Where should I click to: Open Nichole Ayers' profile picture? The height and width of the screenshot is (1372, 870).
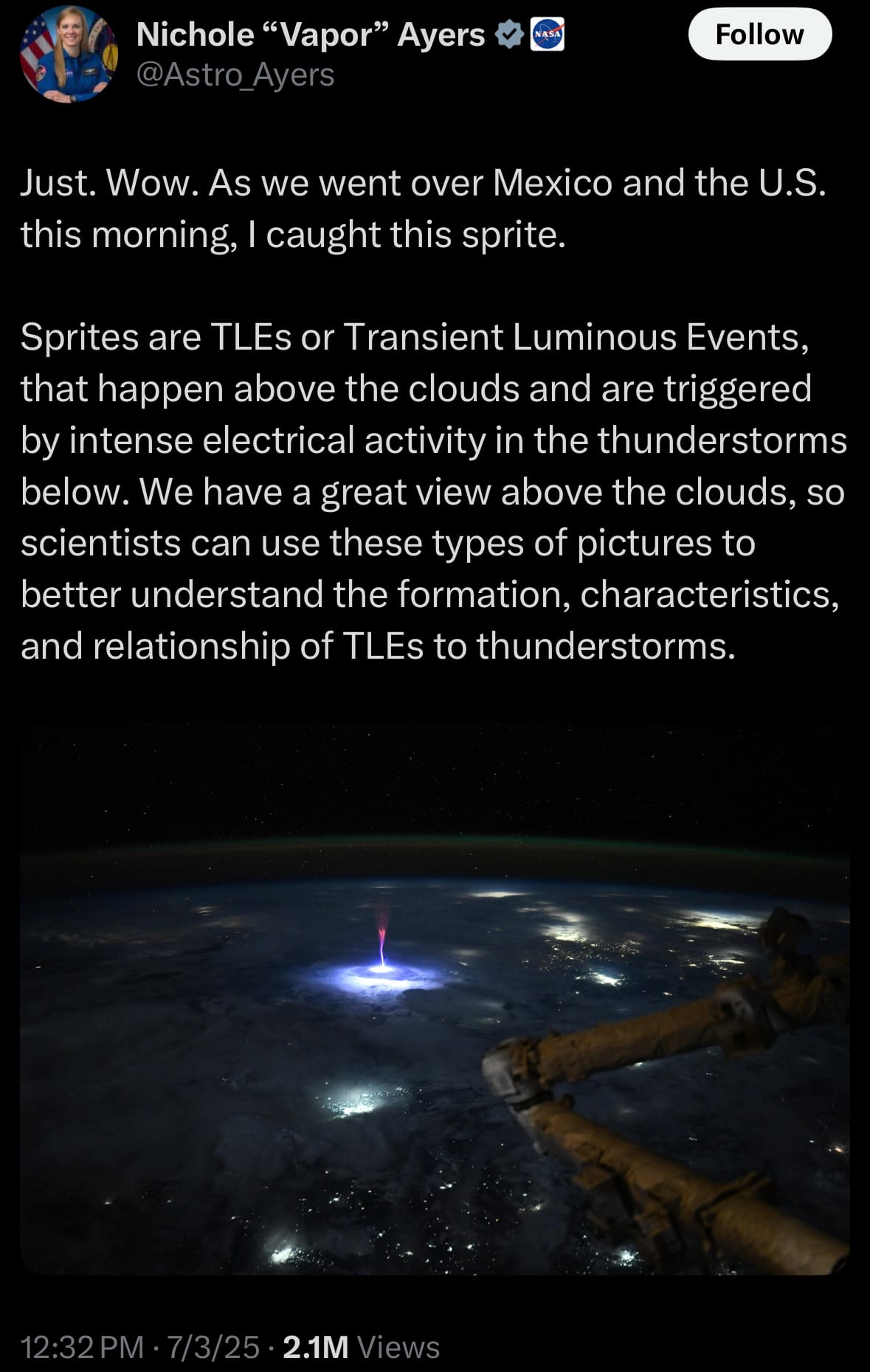coord(68,55)
